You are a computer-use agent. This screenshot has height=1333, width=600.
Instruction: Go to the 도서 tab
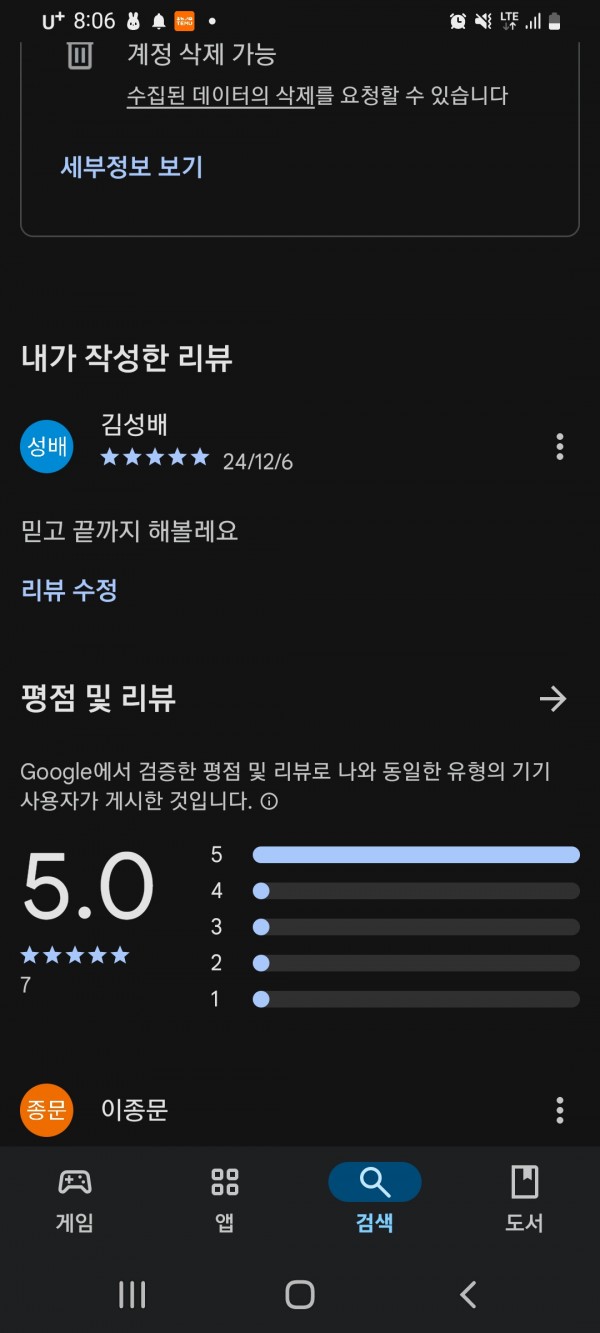[524, 1199]
